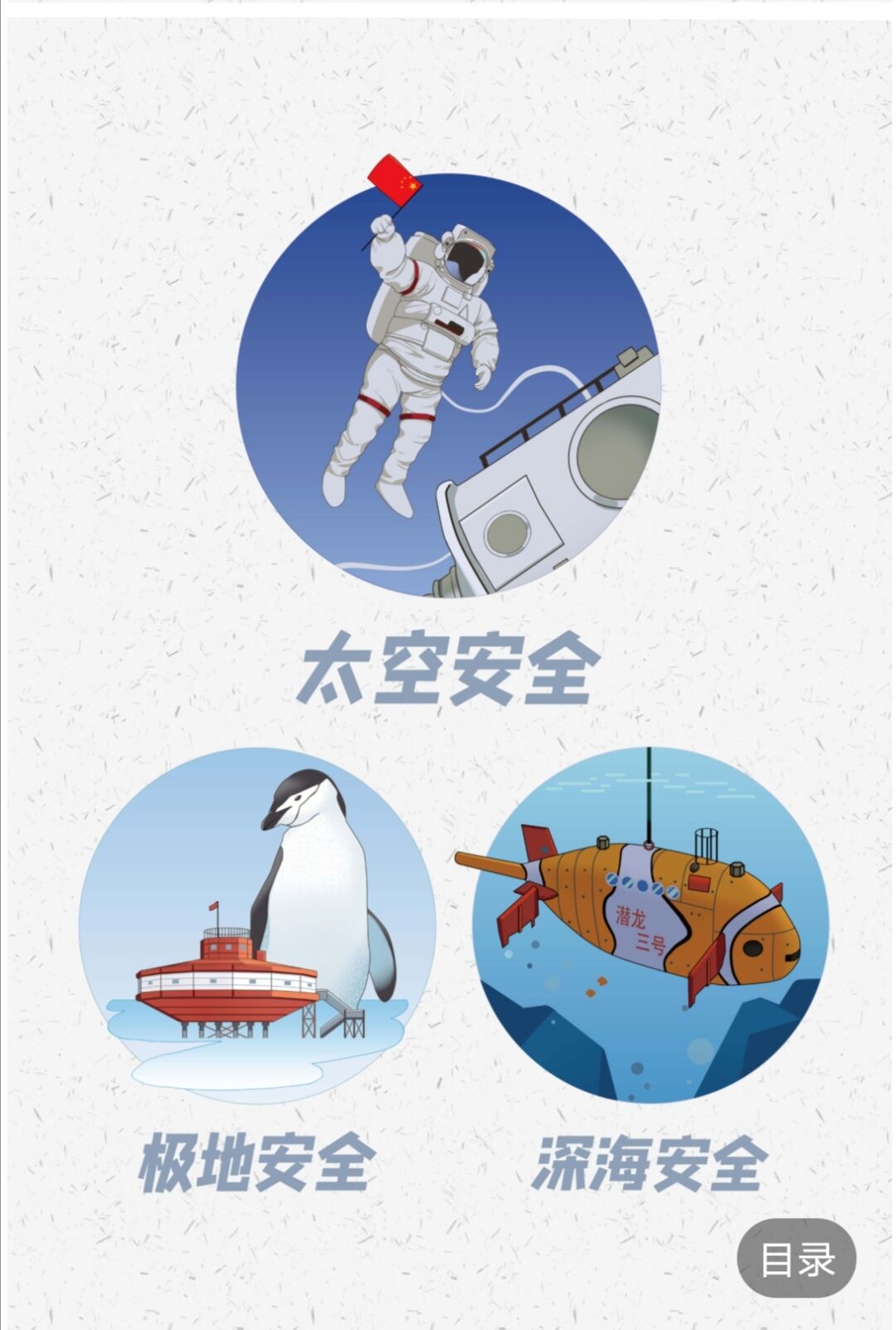The width and height of the screenshot is (896, 1330).
Task: Open the 目录 contents button
Action: 796,1258
